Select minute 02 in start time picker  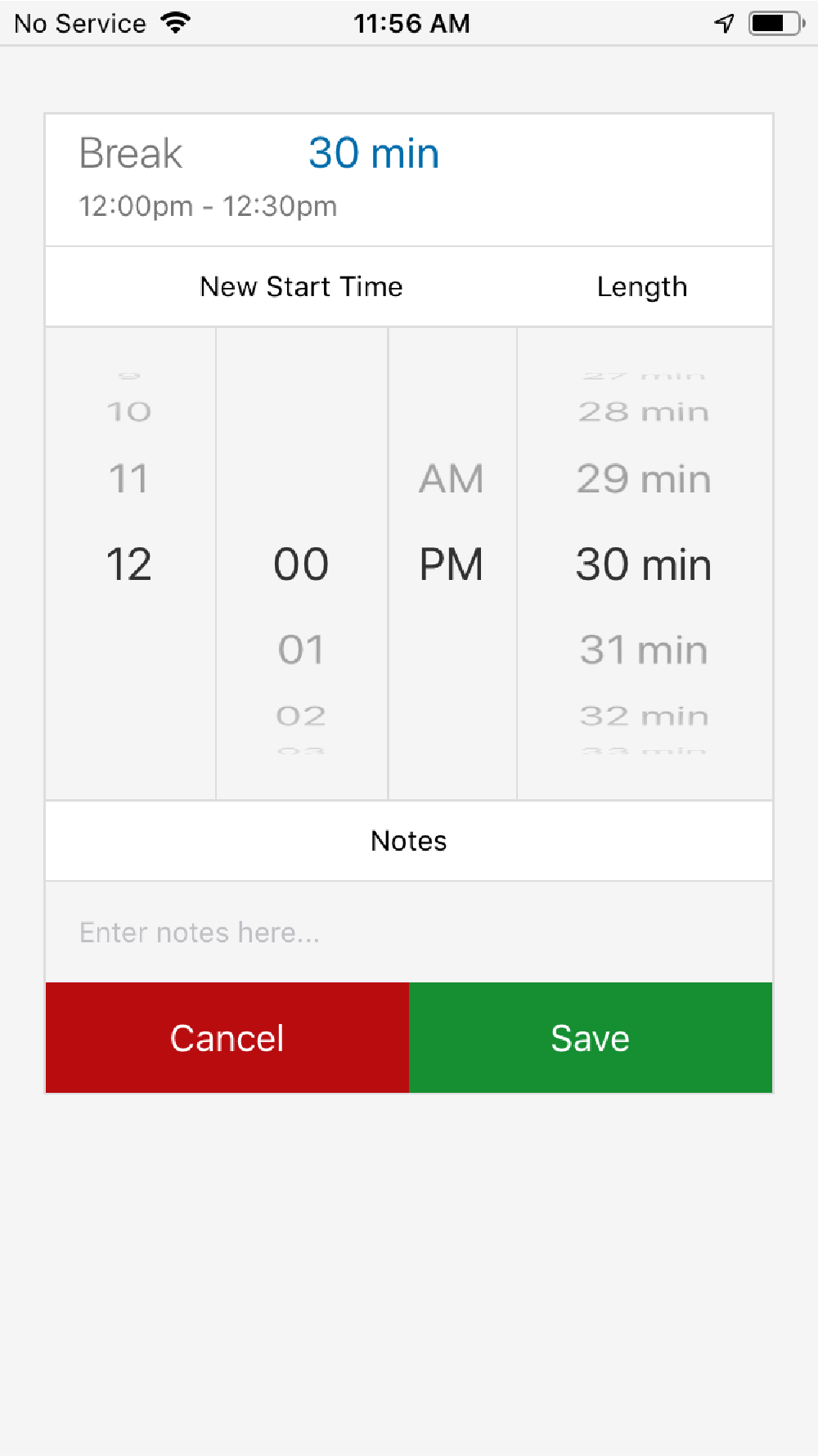point(301,716)
